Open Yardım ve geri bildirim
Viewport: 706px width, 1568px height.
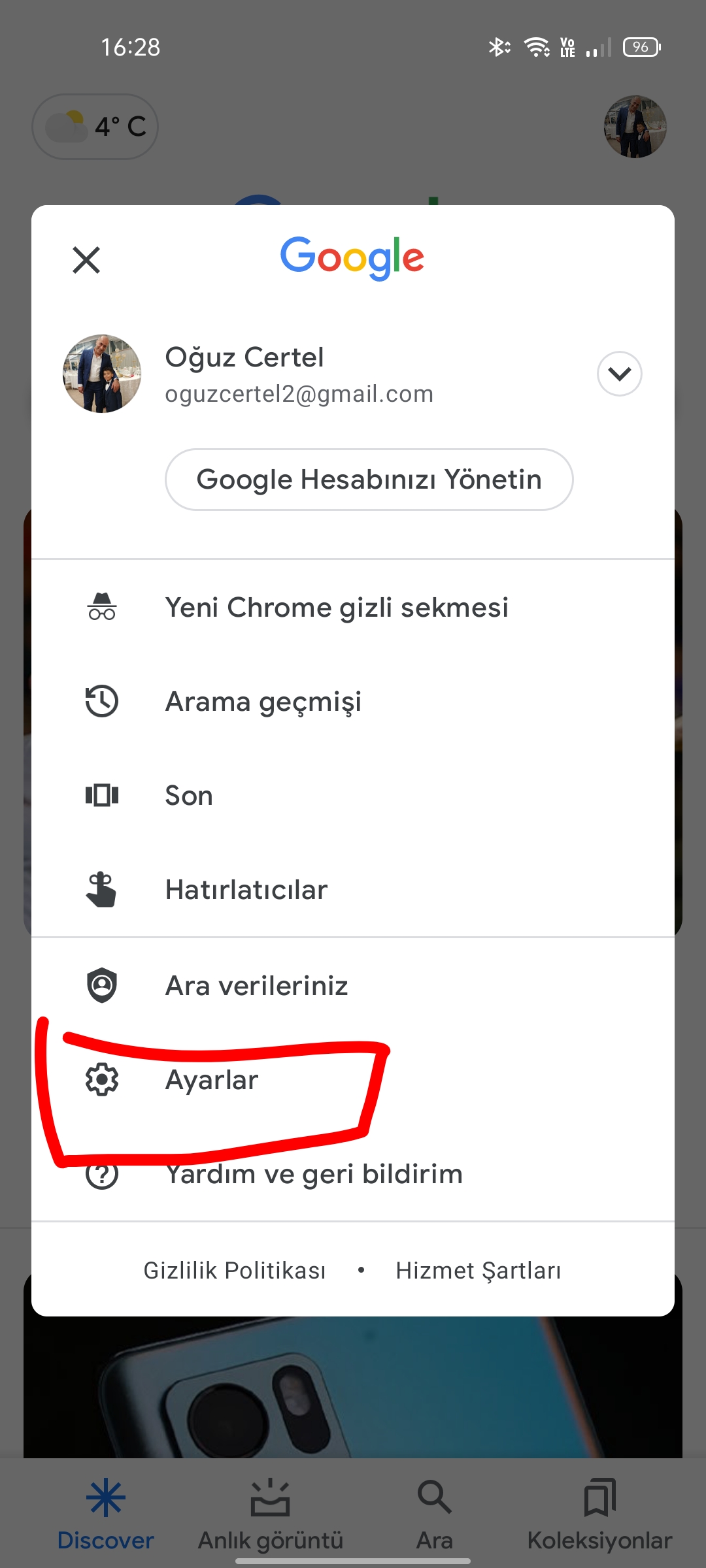point(353,1174)
